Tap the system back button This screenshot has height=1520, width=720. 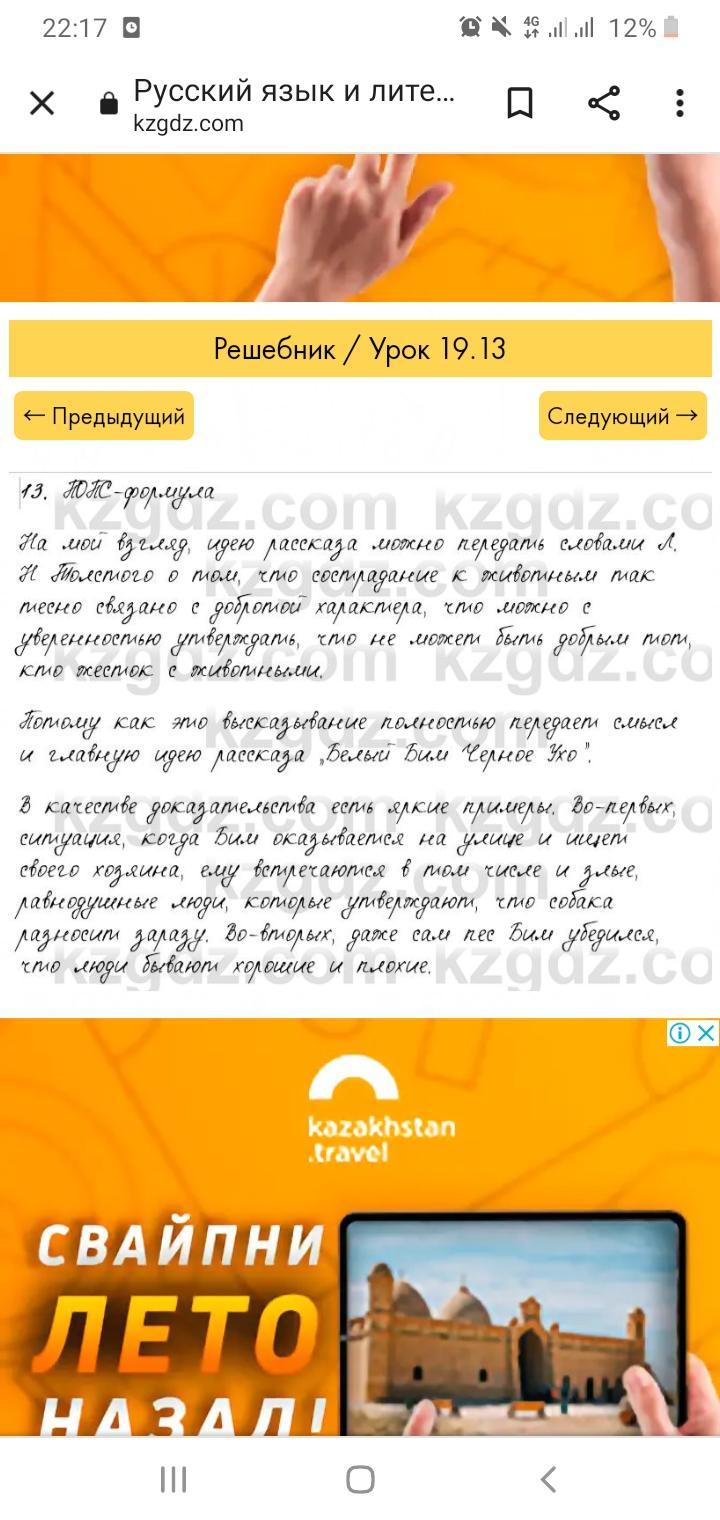pos(547,1479)
